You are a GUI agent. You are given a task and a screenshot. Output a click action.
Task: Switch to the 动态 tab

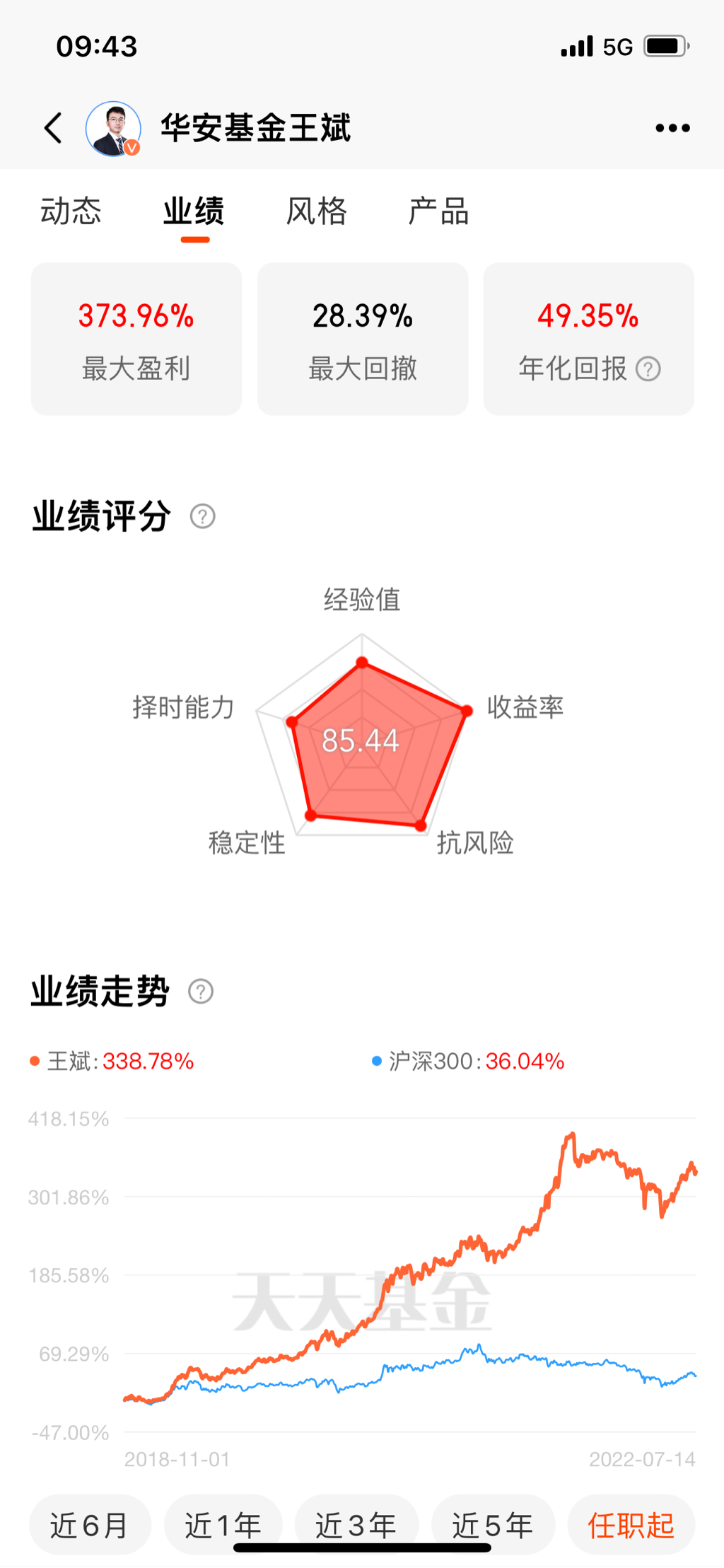click(71, 211)
